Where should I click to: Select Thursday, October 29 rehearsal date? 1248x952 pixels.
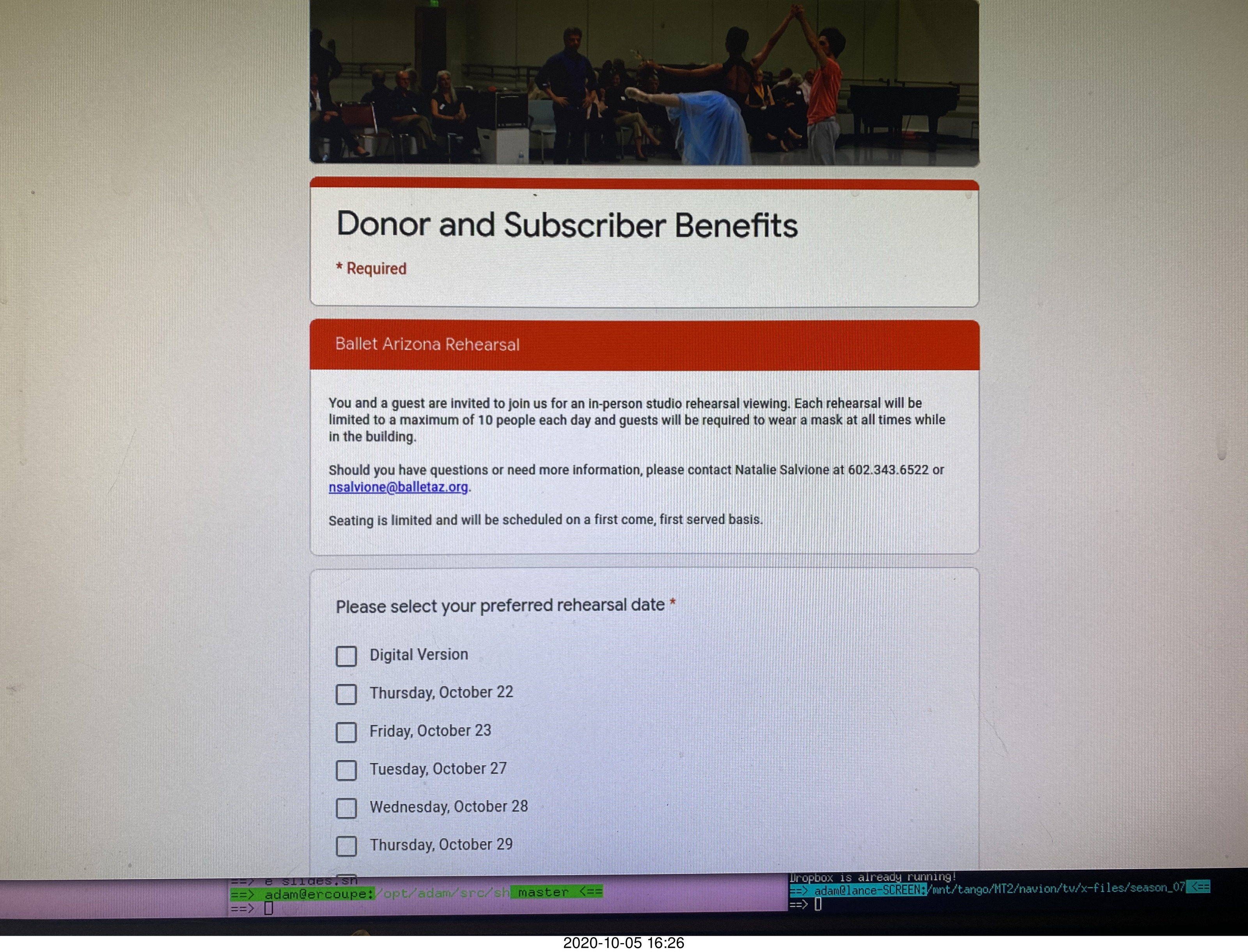click(x=346, y=846)
